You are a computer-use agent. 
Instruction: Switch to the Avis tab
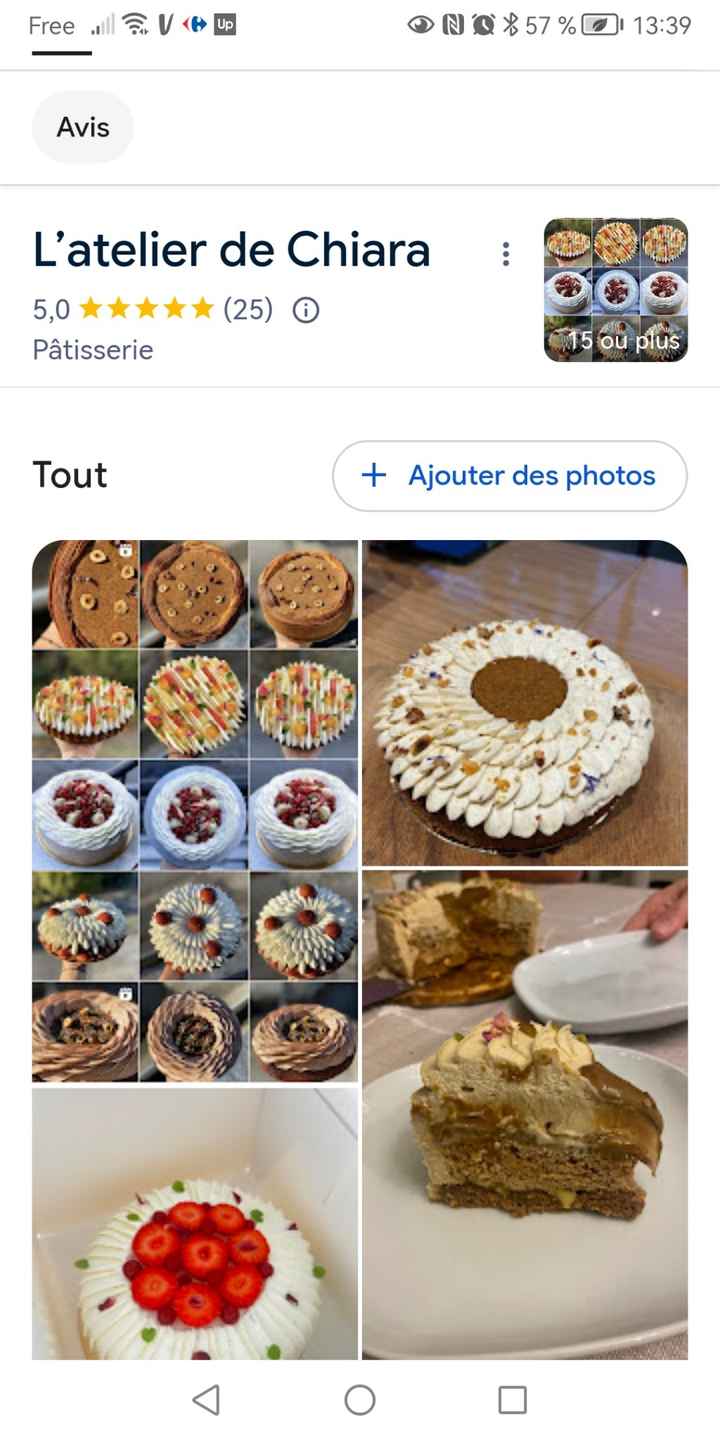pos(83,127)
